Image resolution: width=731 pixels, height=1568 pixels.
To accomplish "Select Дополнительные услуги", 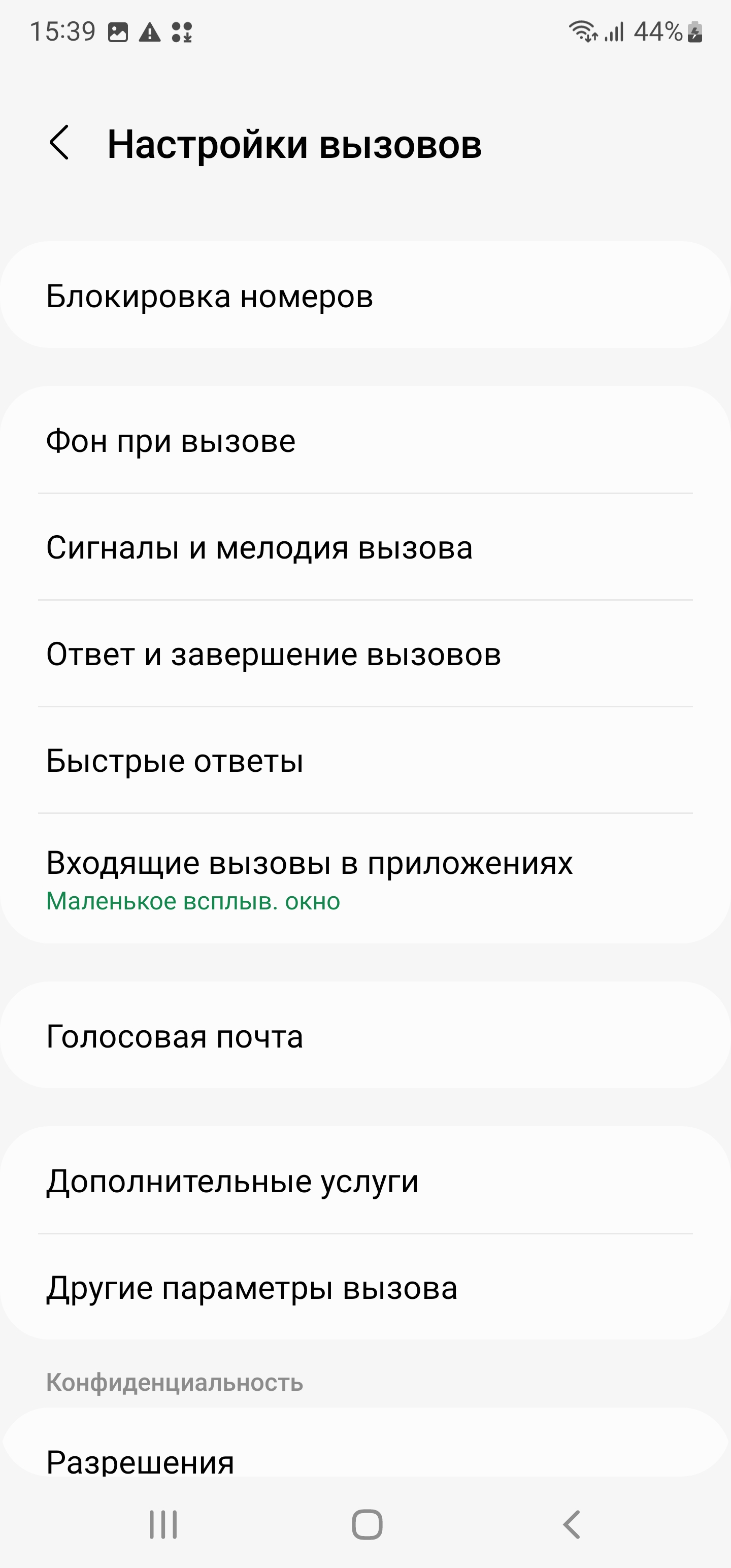I will (365, 1182).
